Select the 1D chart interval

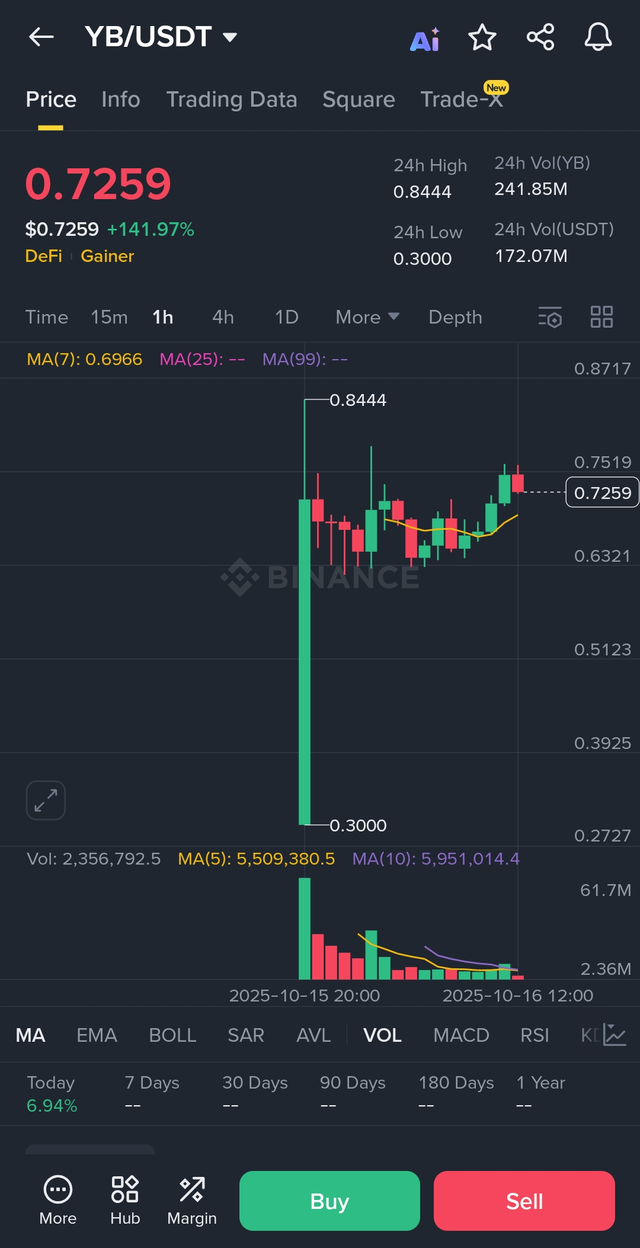click(287, 317)
